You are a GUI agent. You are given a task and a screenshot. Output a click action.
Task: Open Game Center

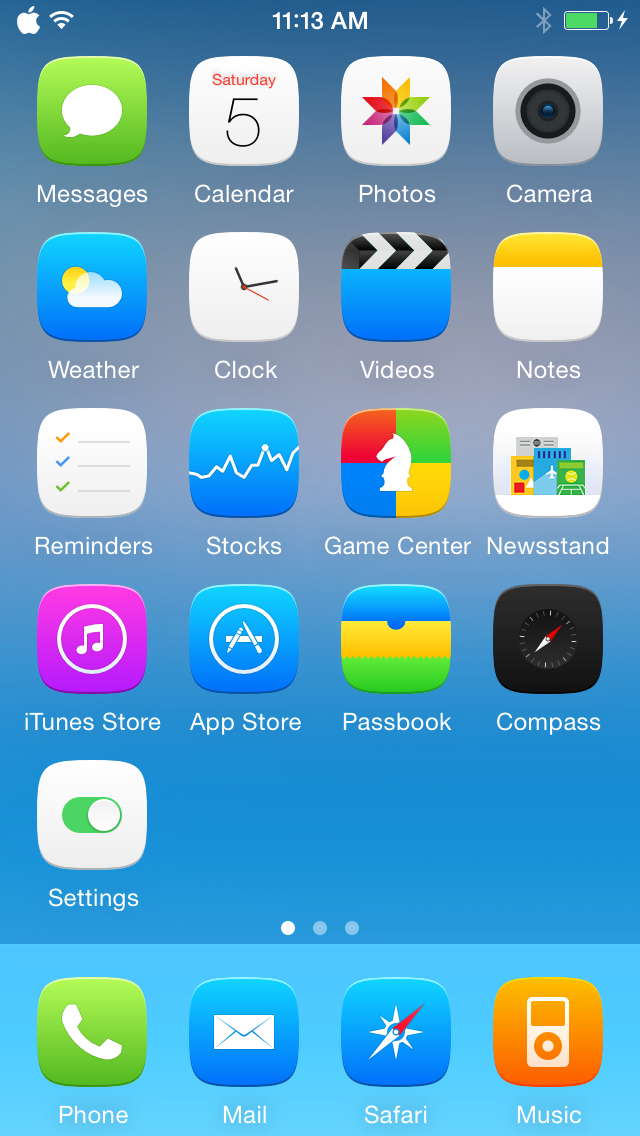click(396, 463)
